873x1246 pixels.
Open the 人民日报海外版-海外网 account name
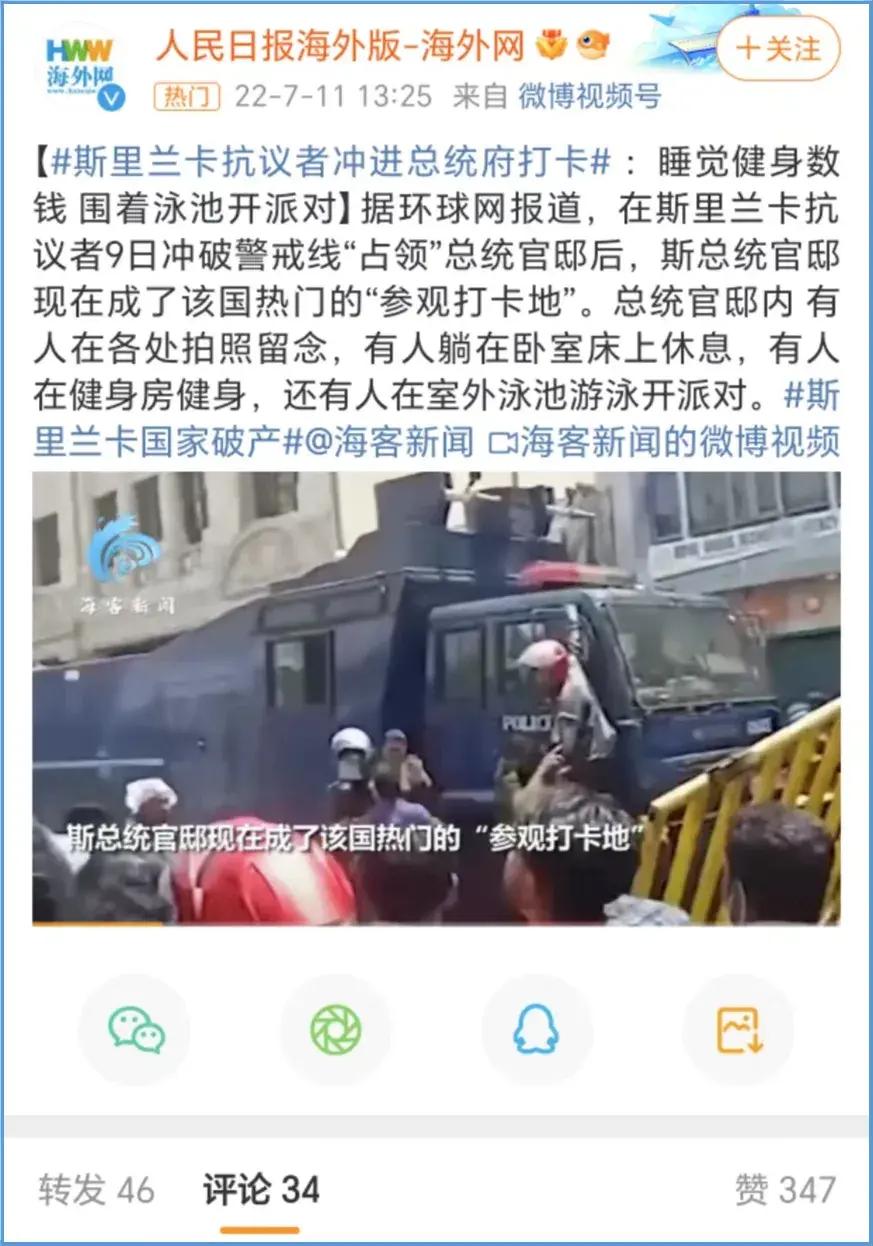pos(340,46)
